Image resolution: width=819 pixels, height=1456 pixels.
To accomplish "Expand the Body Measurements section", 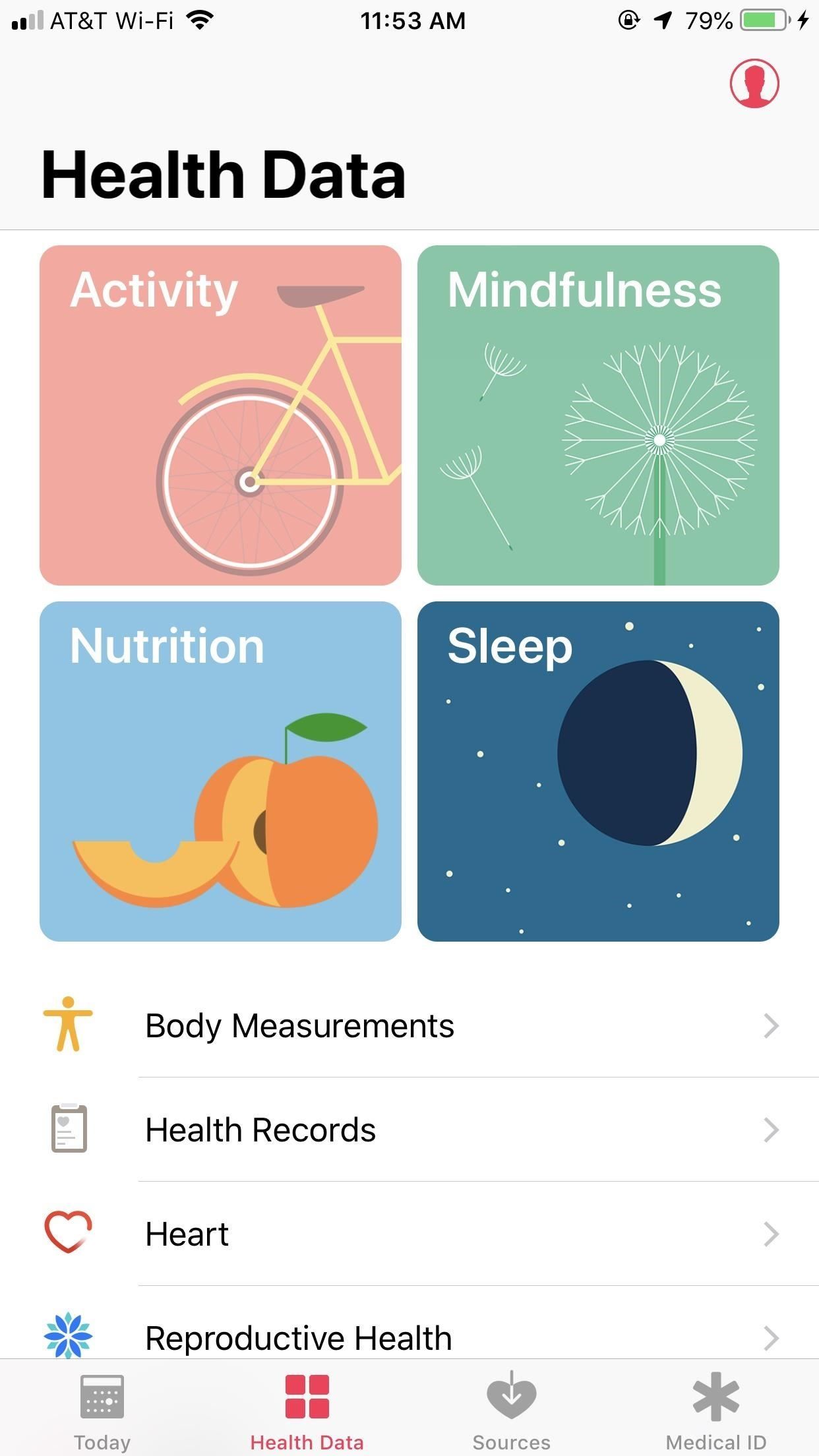I will coord(772,1026).
